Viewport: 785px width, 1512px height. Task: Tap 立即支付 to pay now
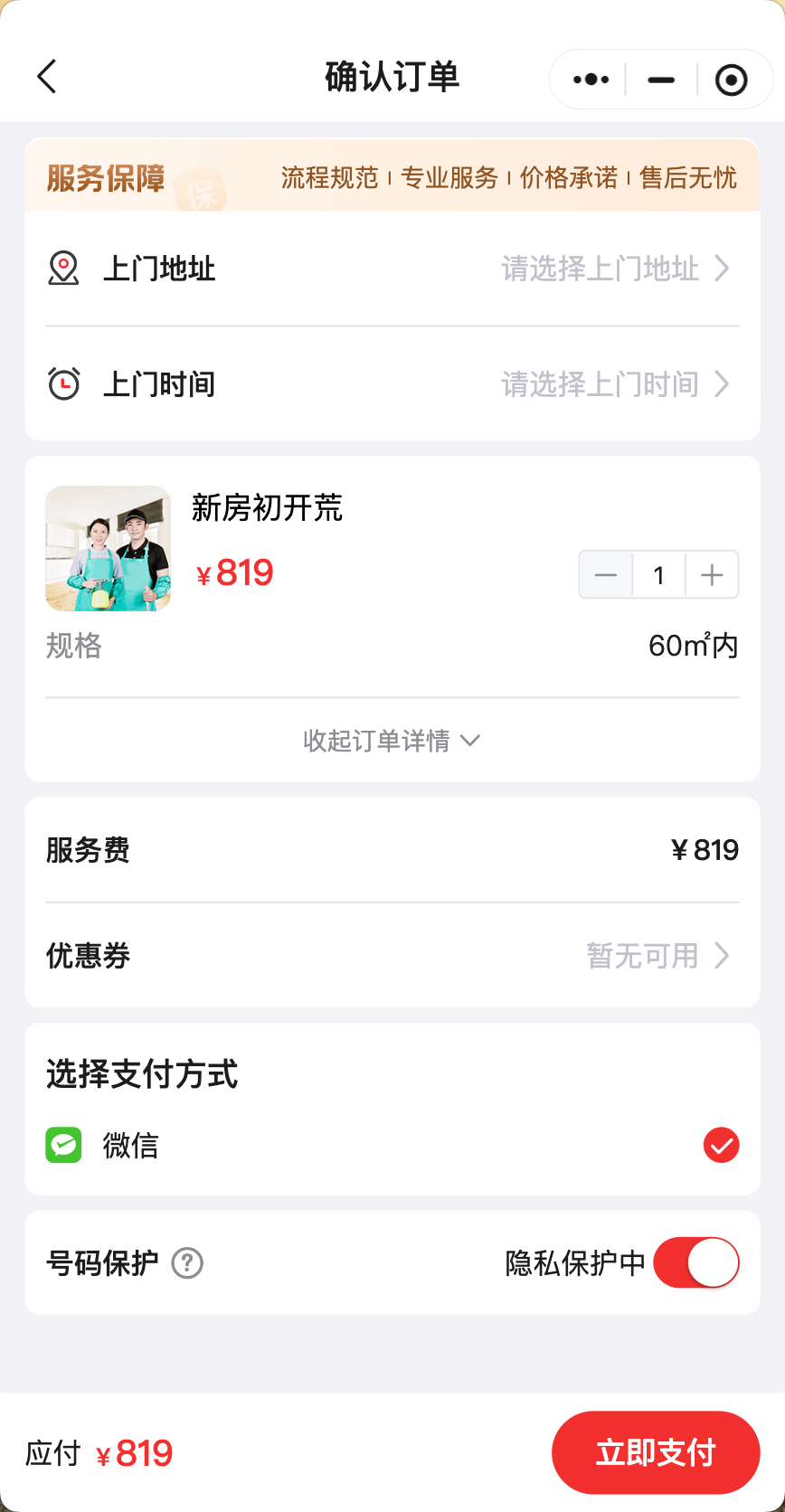pos(656,1452)
